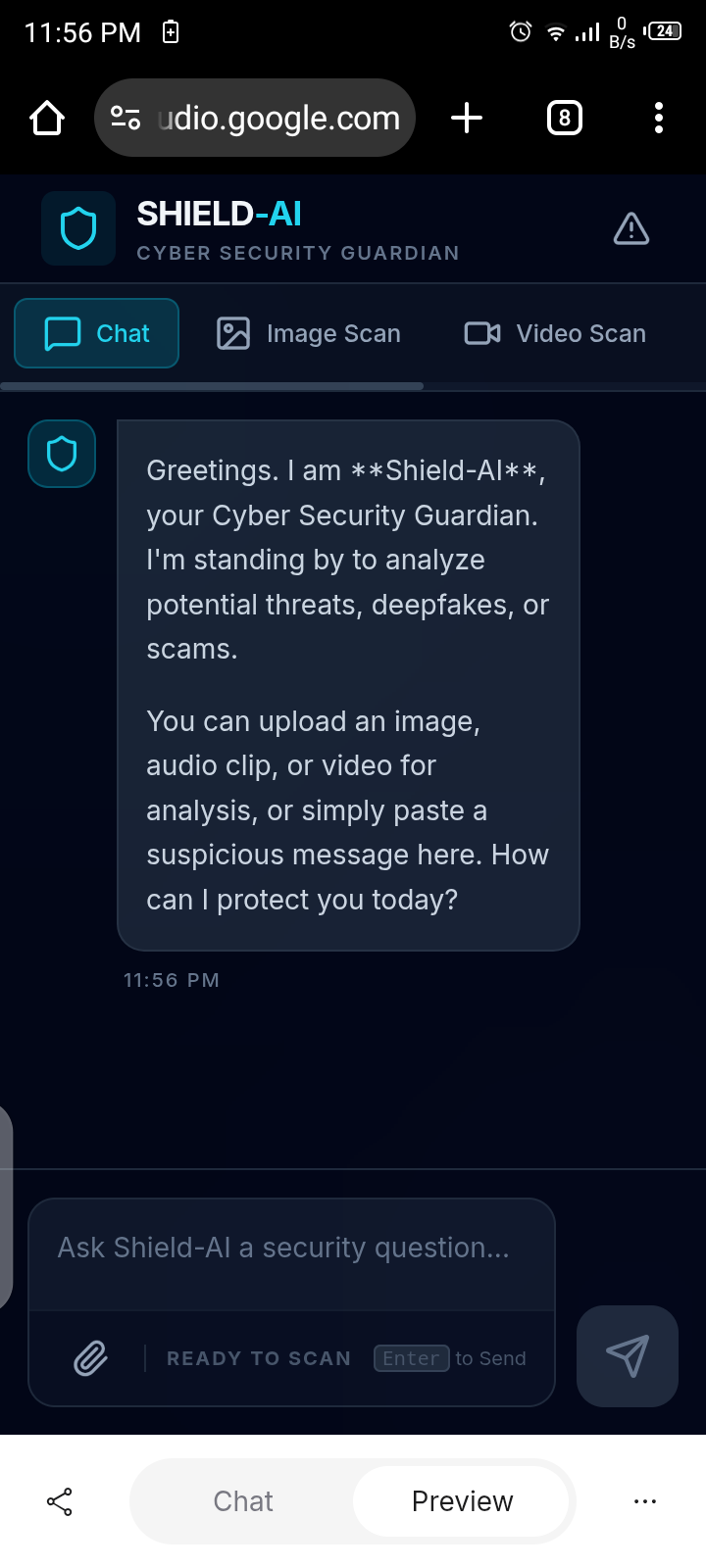
Task: Select the Preview toggle option
Action: click(462, 1501)
